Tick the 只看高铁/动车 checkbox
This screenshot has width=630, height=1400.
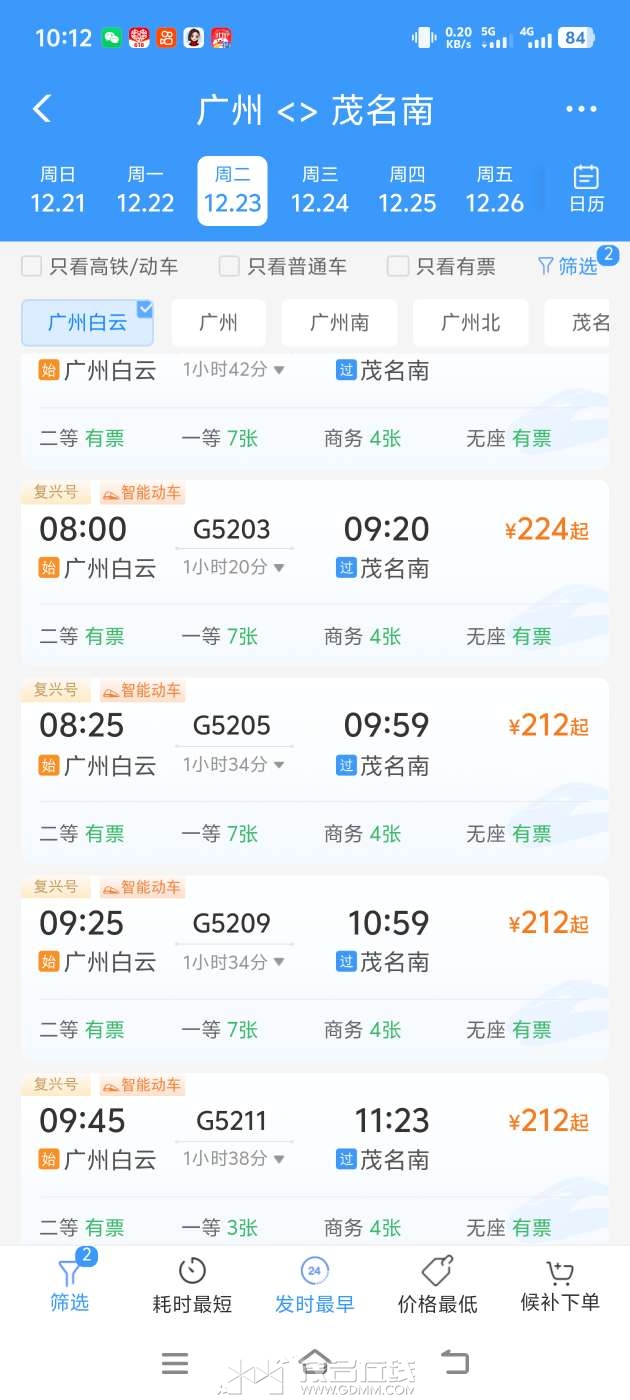click(33, 266)
